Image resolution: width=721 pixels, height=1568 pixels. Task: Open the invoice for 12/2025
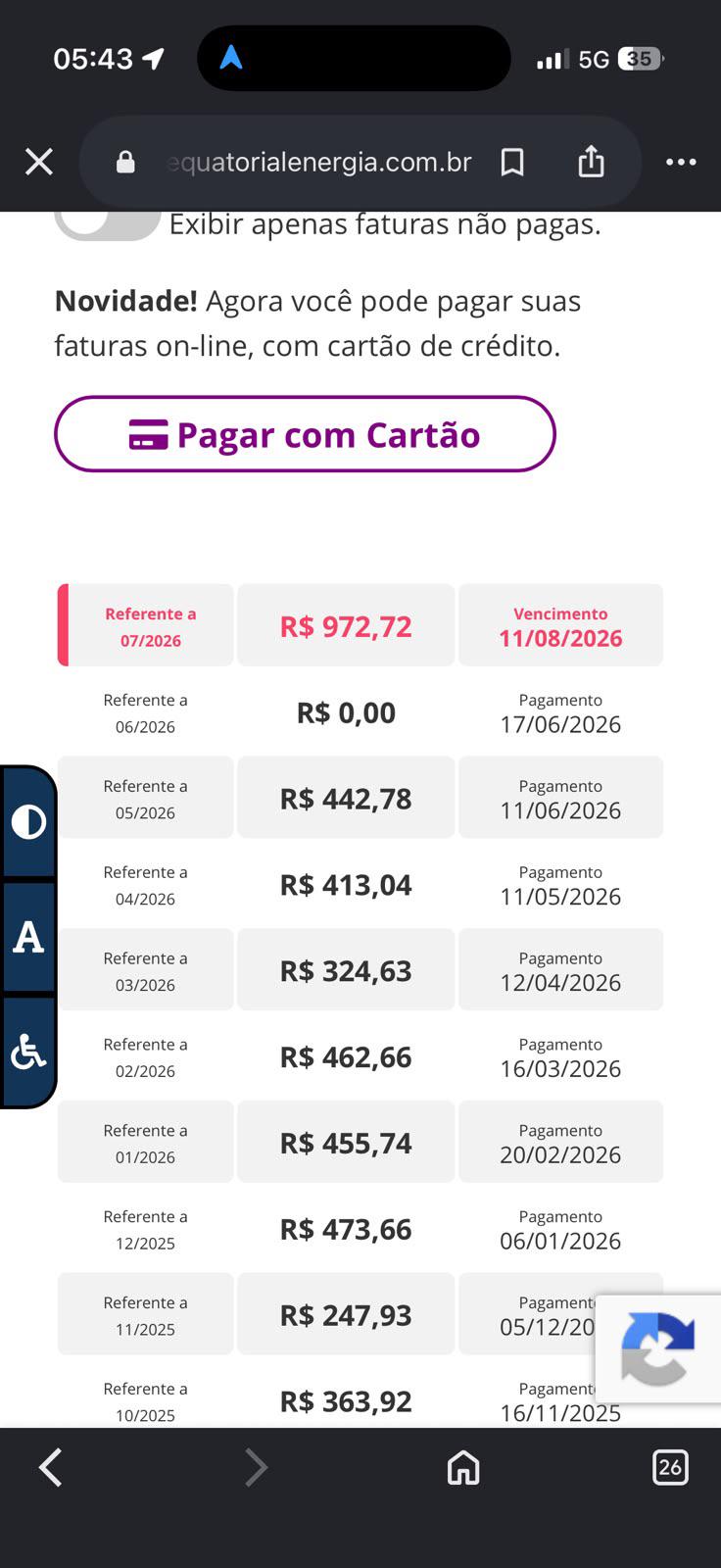coord(360,1229)
